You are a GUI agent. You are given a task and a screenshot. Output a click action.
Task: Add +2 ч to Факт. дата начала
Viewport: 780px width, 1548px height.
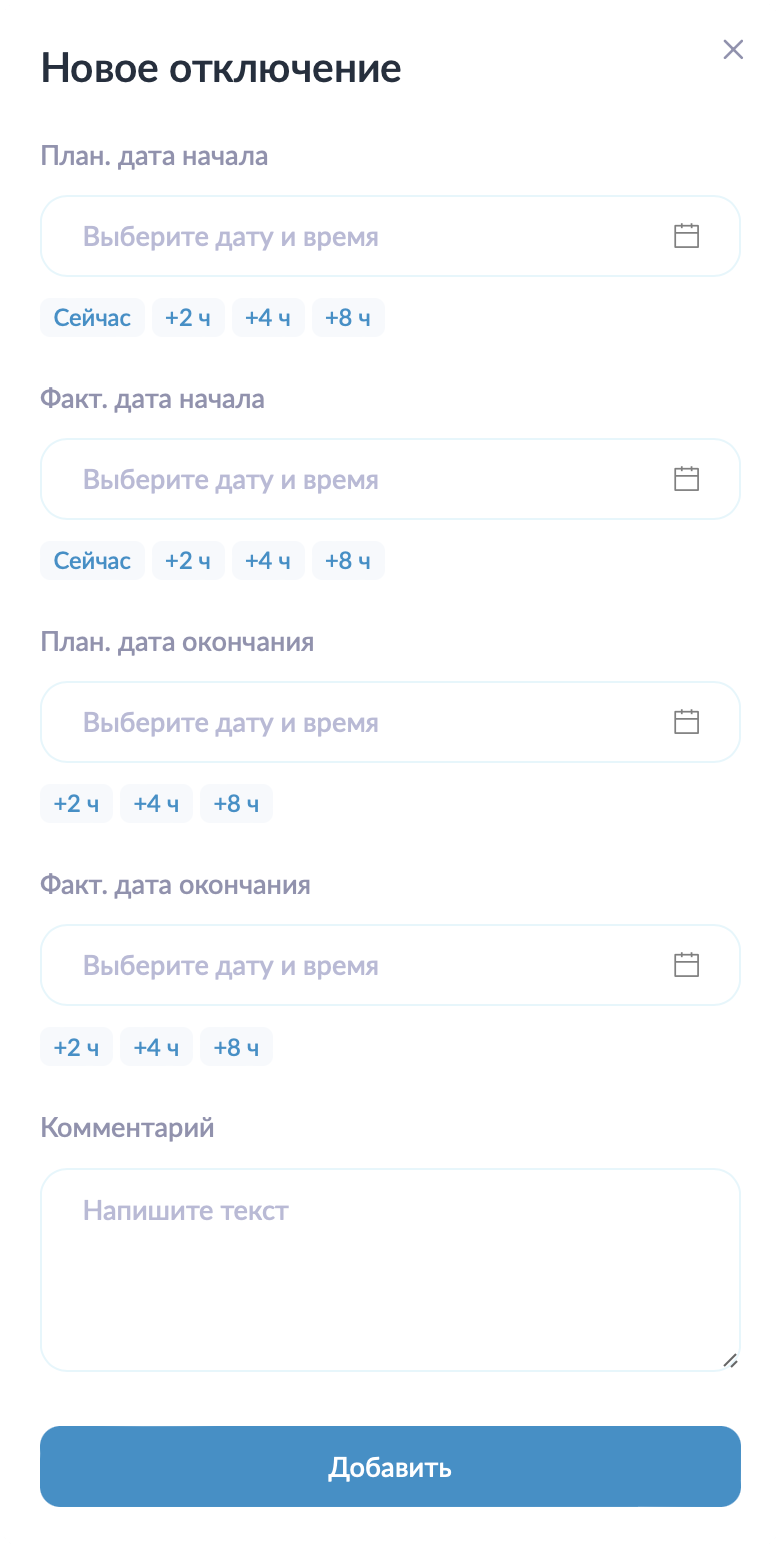pos(188,560)
